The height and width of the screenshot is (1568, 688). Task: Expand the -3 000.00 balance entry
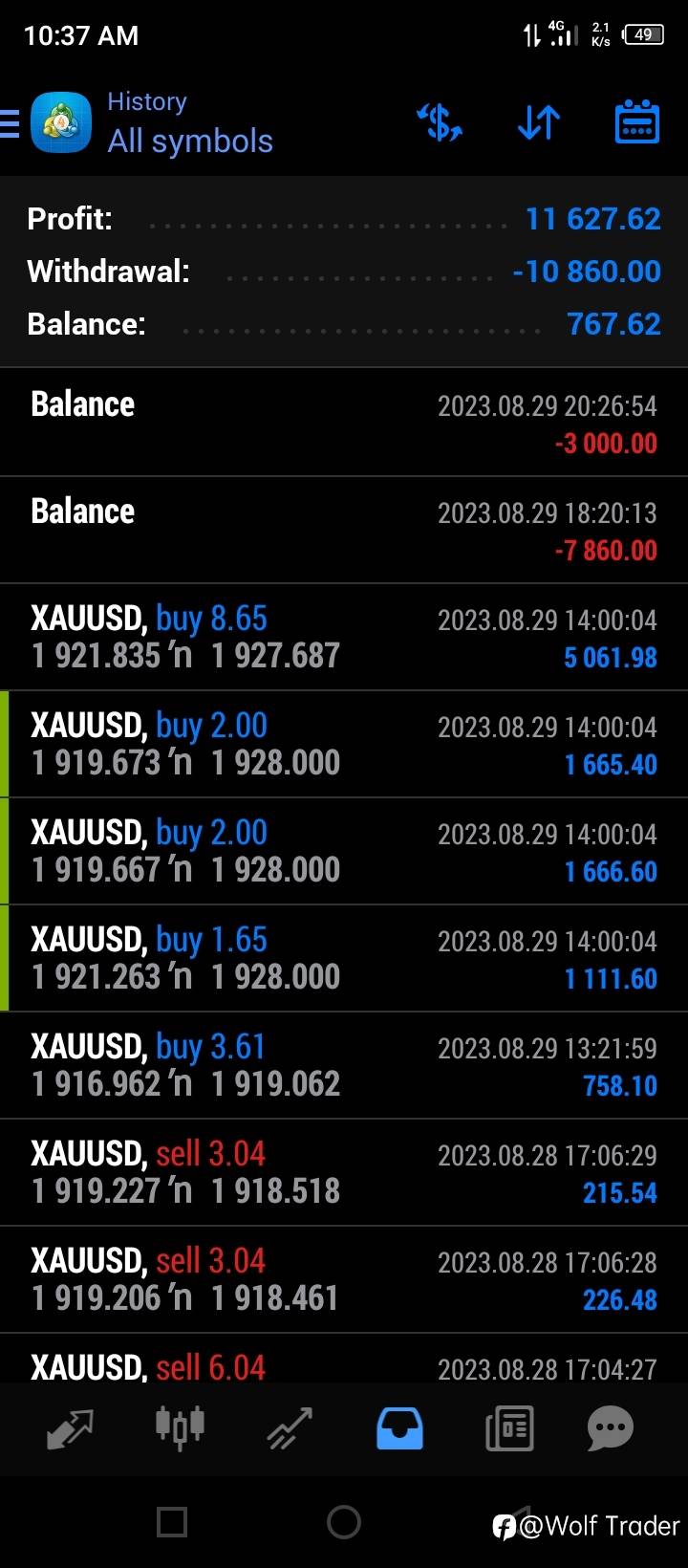pyautogui.click(x=344, y=423)
